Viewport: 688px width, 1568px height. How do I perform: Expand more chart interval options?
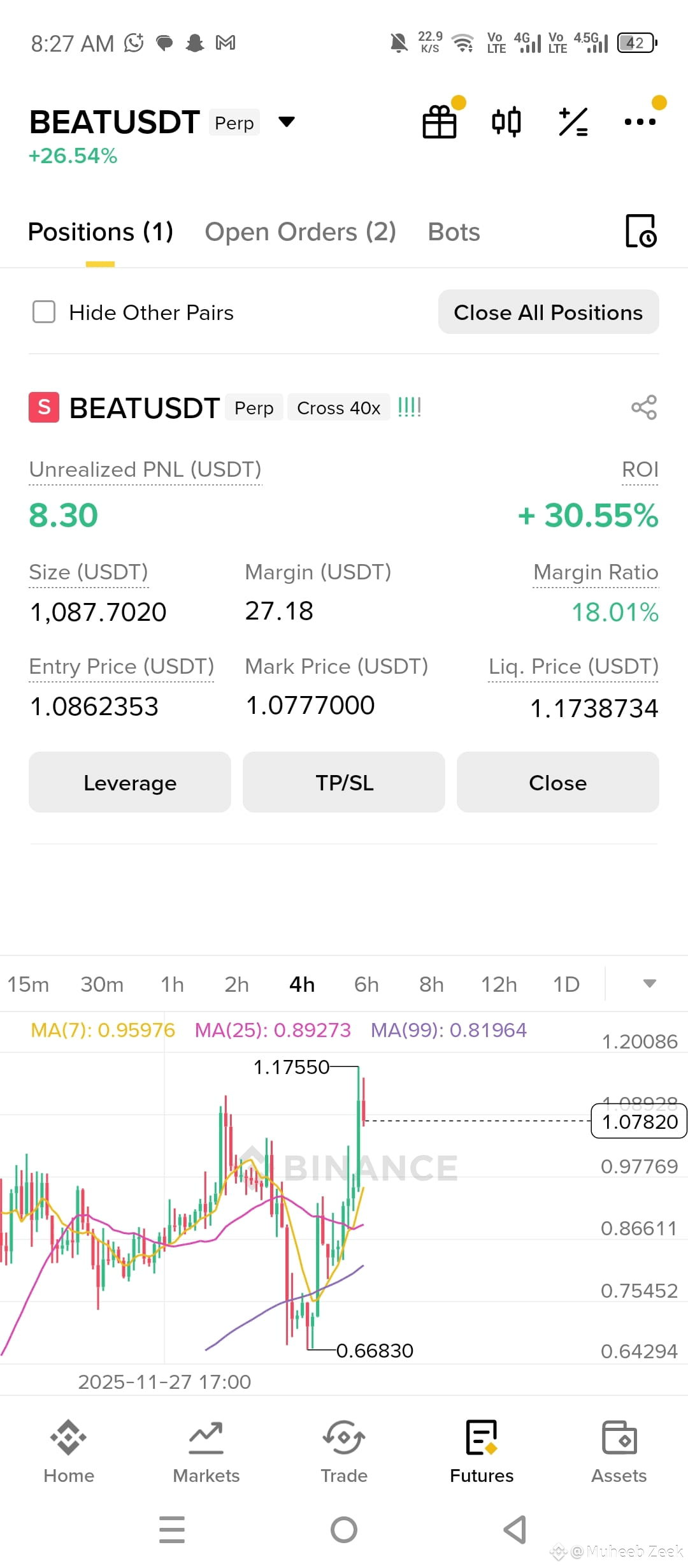(x=649, y=984)
